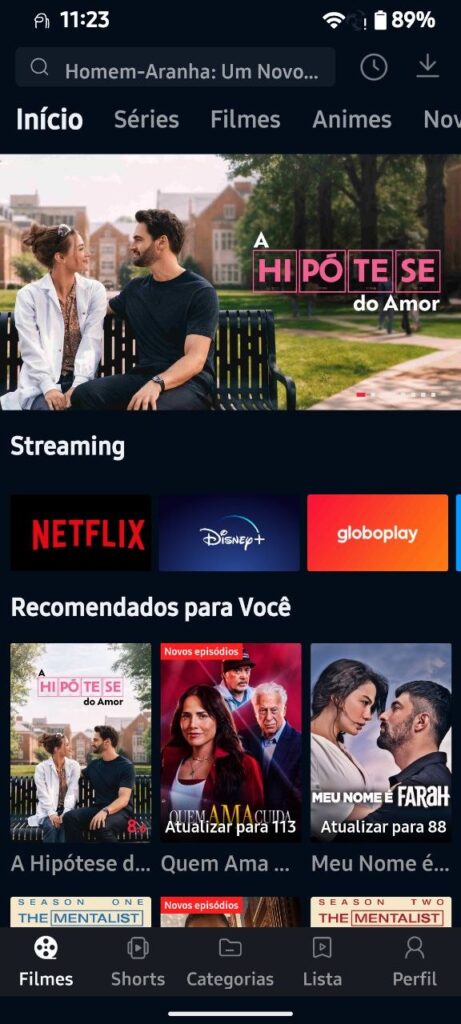
Task: Open the Globoplay streaming tile
Action: [377, 533]
